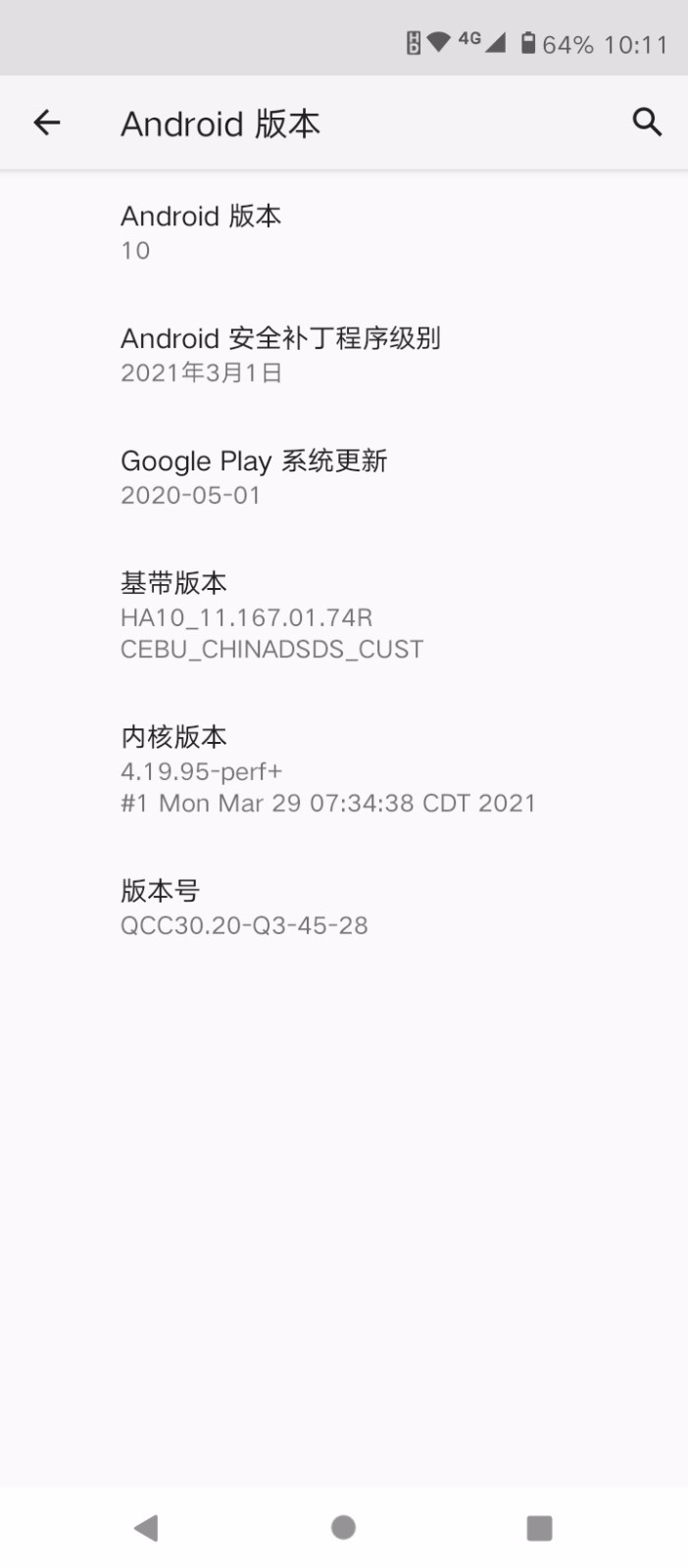Tap the system home button
Screen dimensions: 688x1568
[x=343, y=1527]
